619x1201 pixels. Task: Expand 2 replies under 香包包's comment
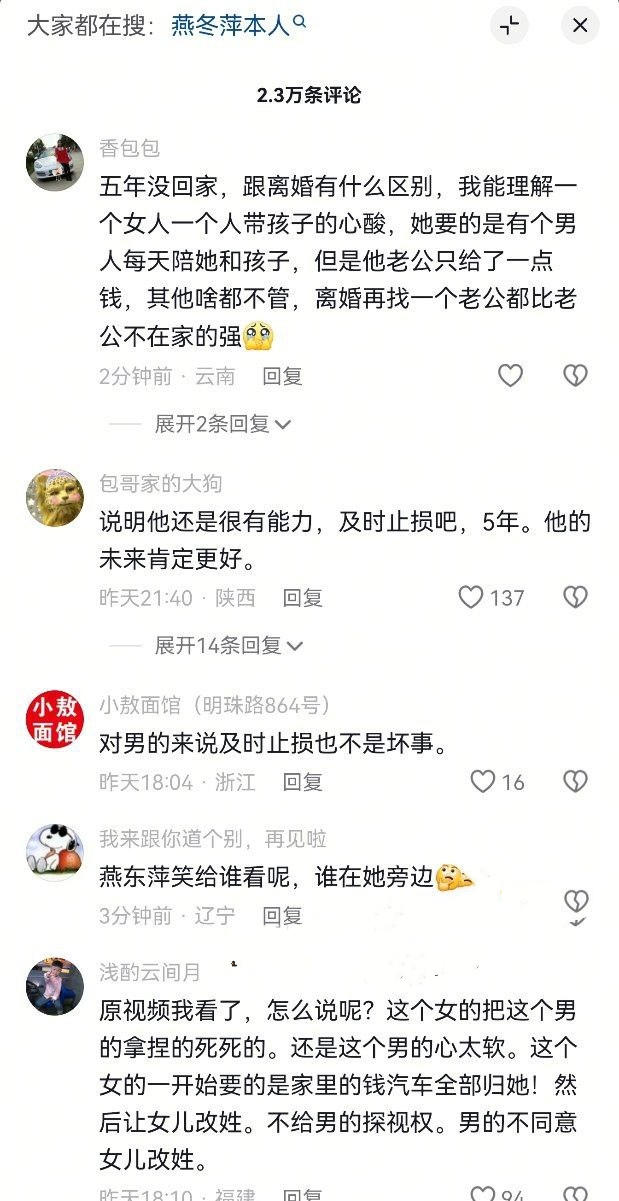click(222, 424)
